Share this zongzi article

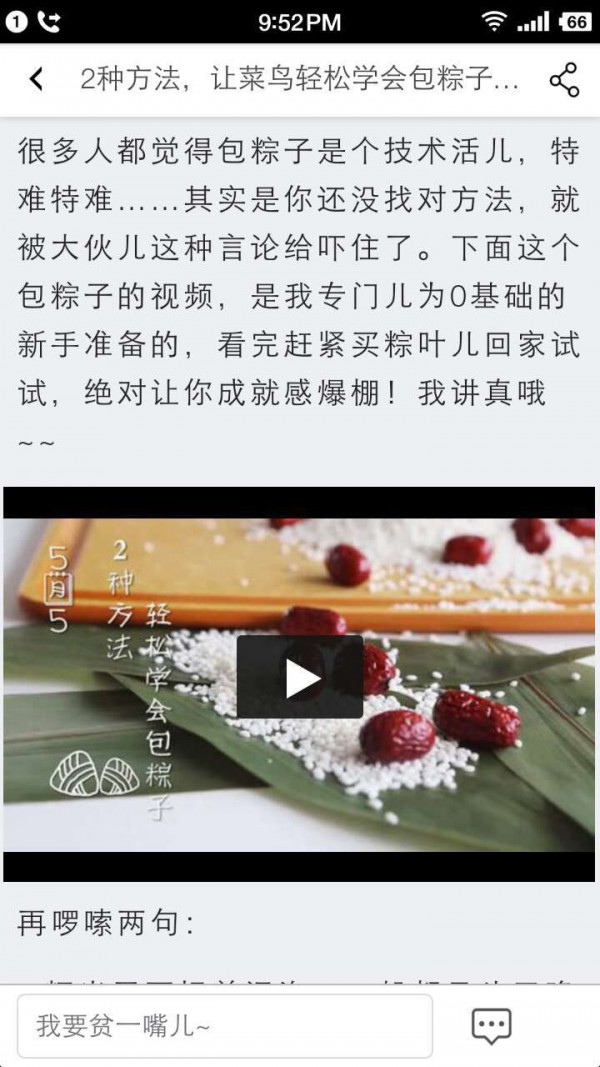click(564, 80)
